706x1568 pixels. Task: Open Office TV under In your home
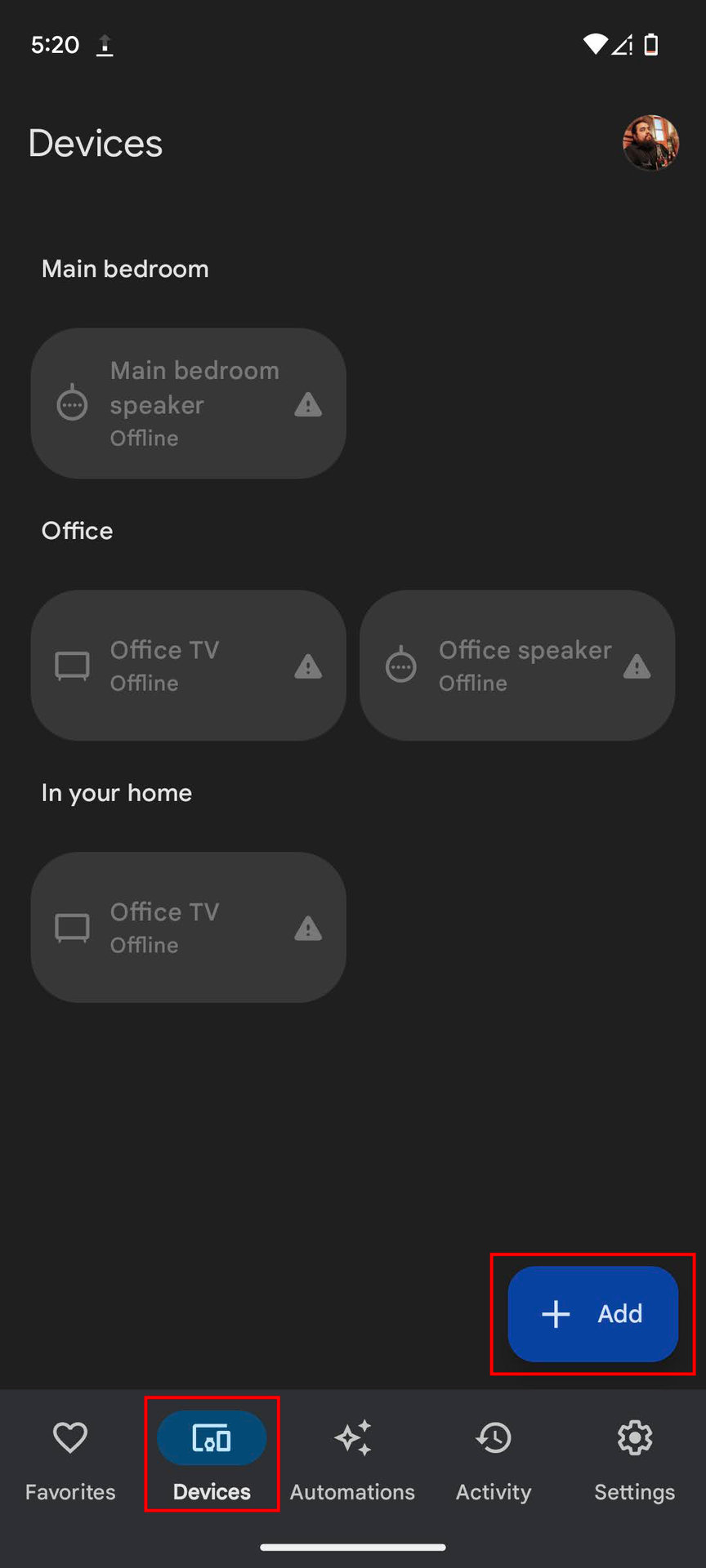pyautogui.click(x=188, y=928)
